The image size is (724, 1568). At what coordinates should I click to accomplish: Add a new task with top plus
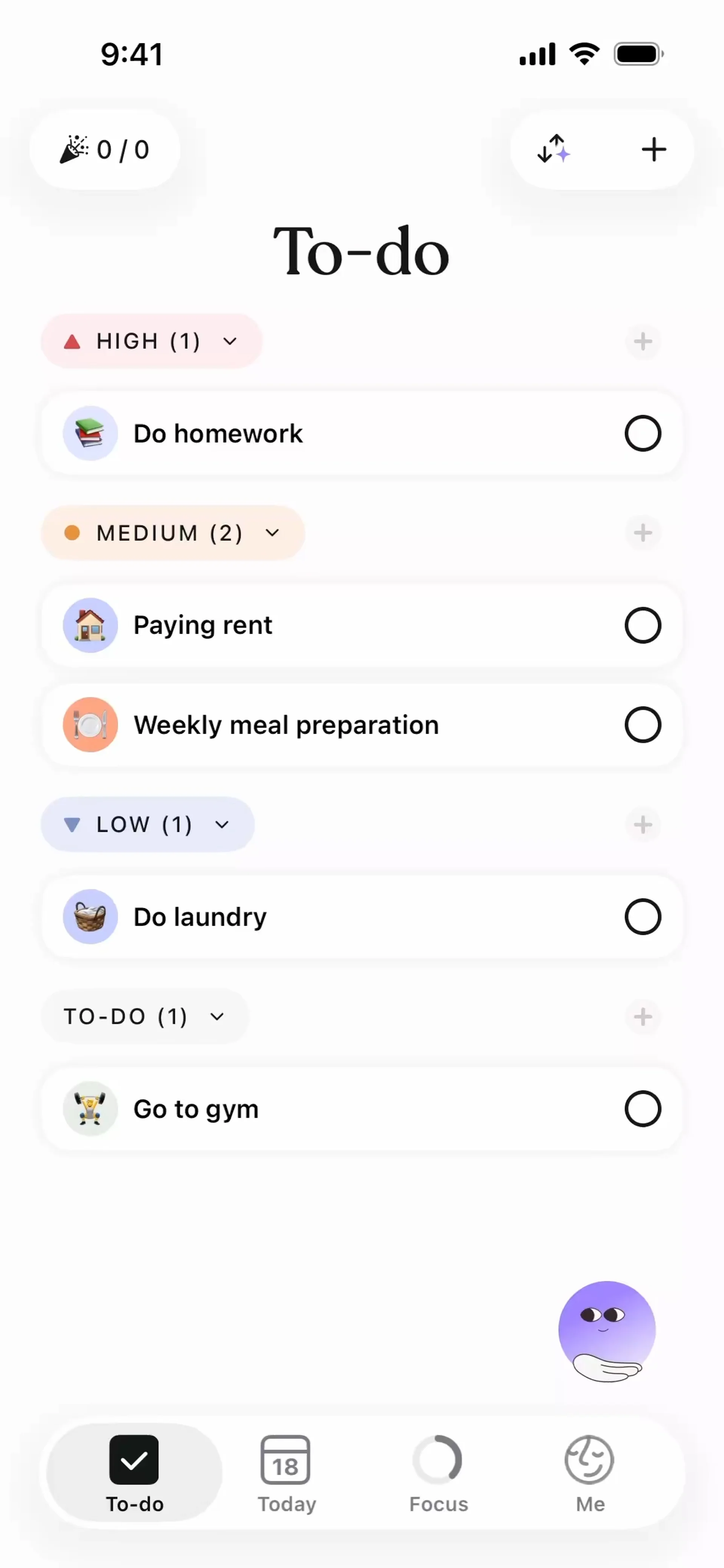[x=653, y=149]
